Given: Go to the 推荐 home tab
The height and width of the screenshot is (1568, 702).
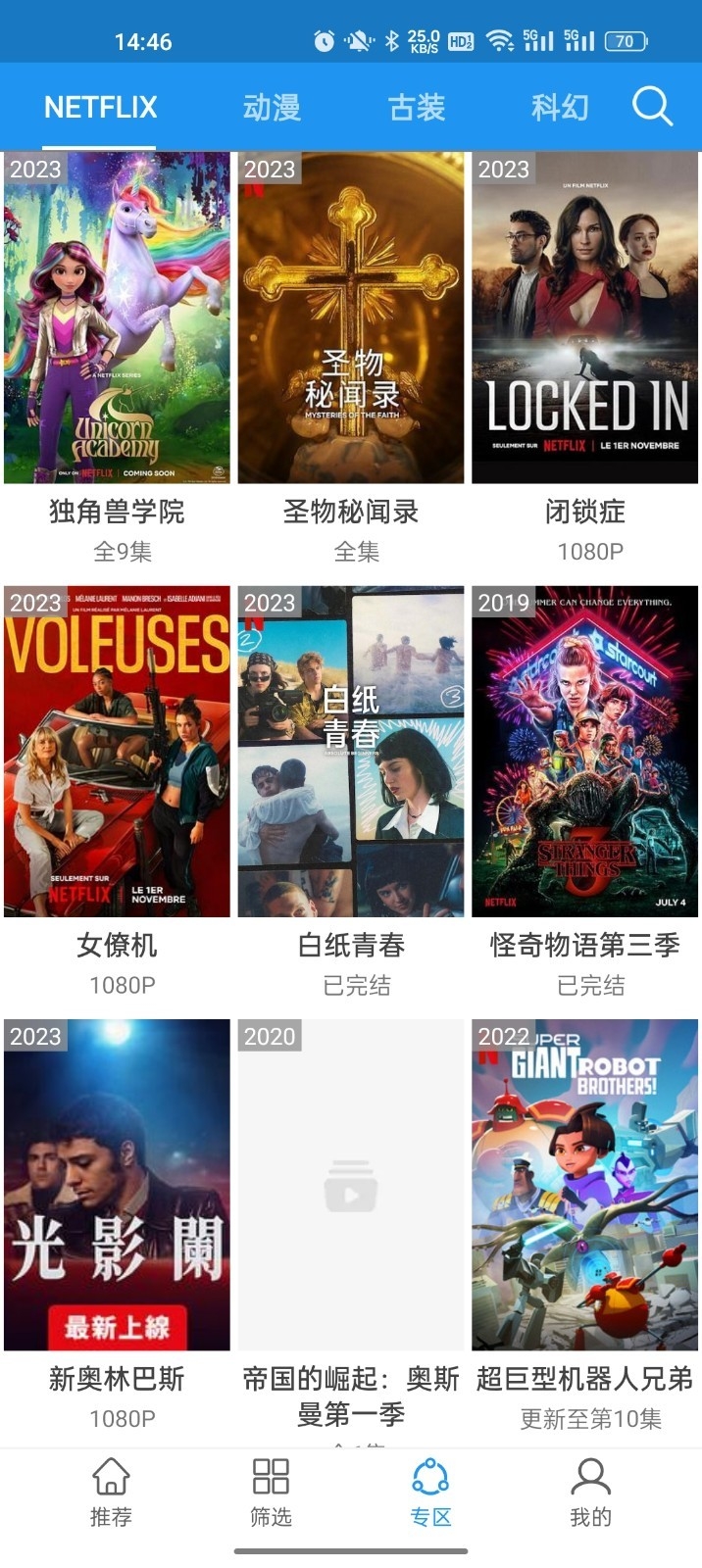Looking at the screenshot, I should [x=111, y=1492].
